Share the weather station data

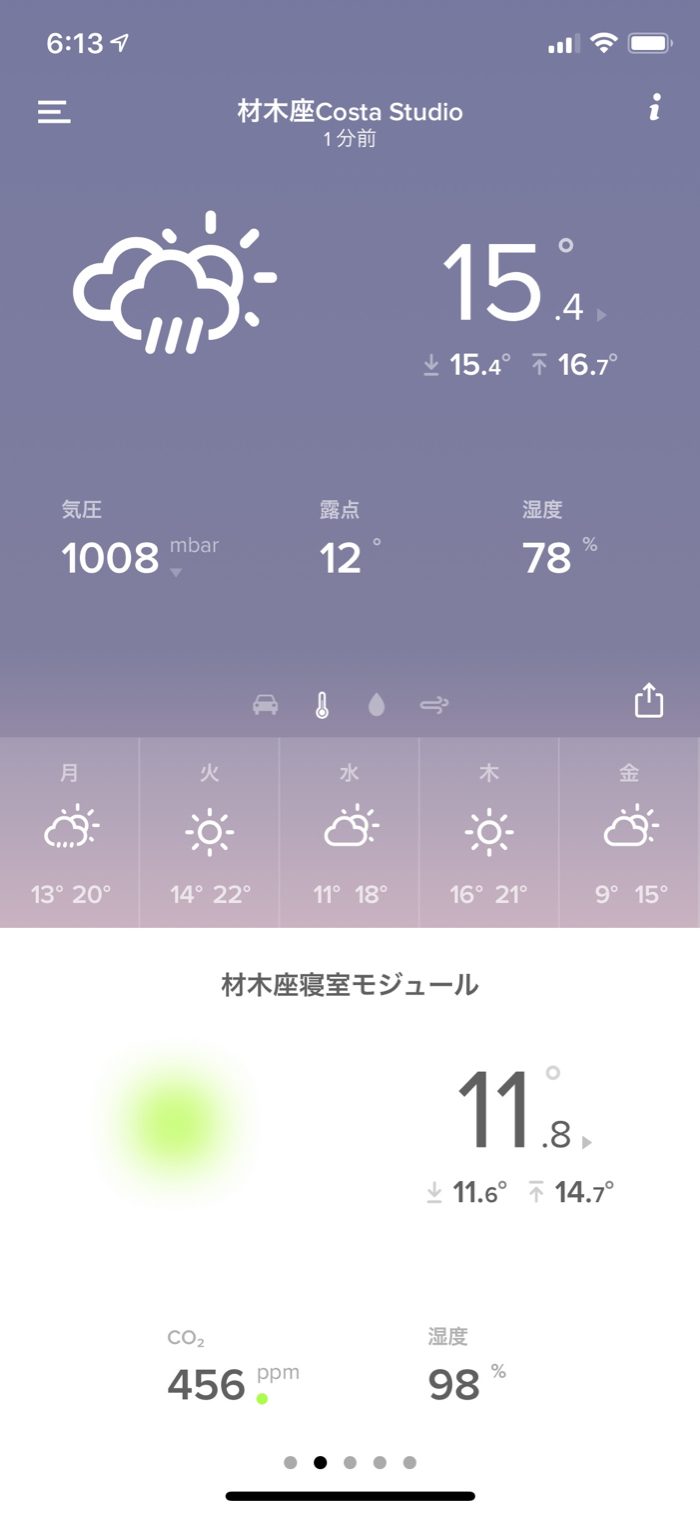coord(649,700)
